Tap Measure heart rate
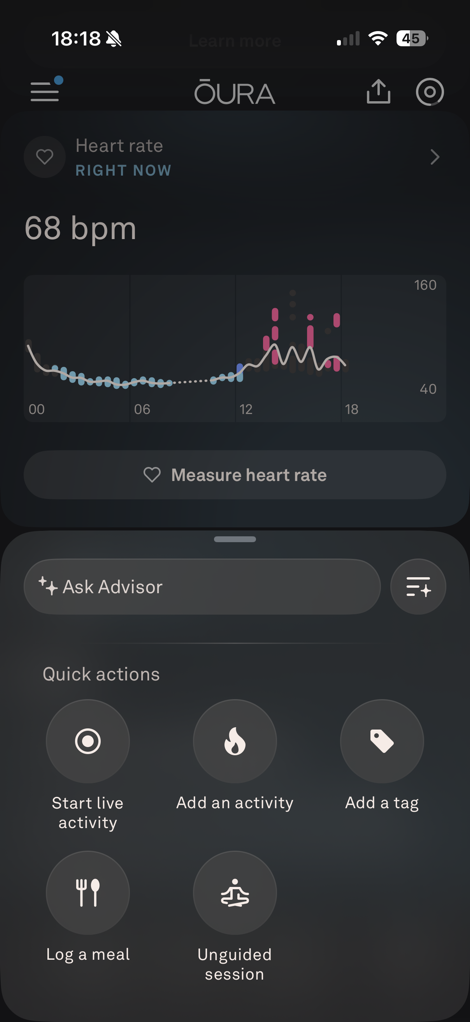 click(x=235, y=475)
